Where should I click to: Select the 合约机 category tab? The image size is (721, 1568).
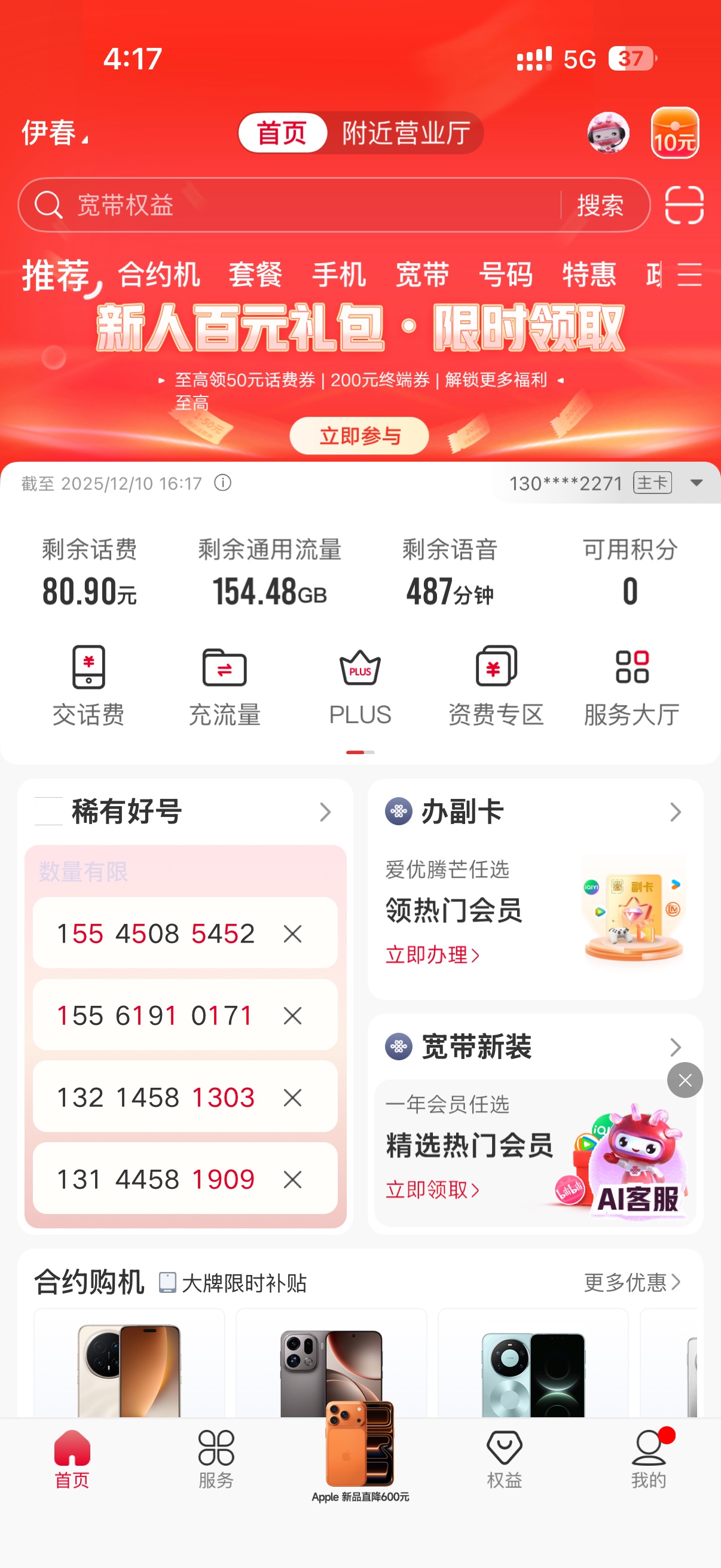pos(159,274)
